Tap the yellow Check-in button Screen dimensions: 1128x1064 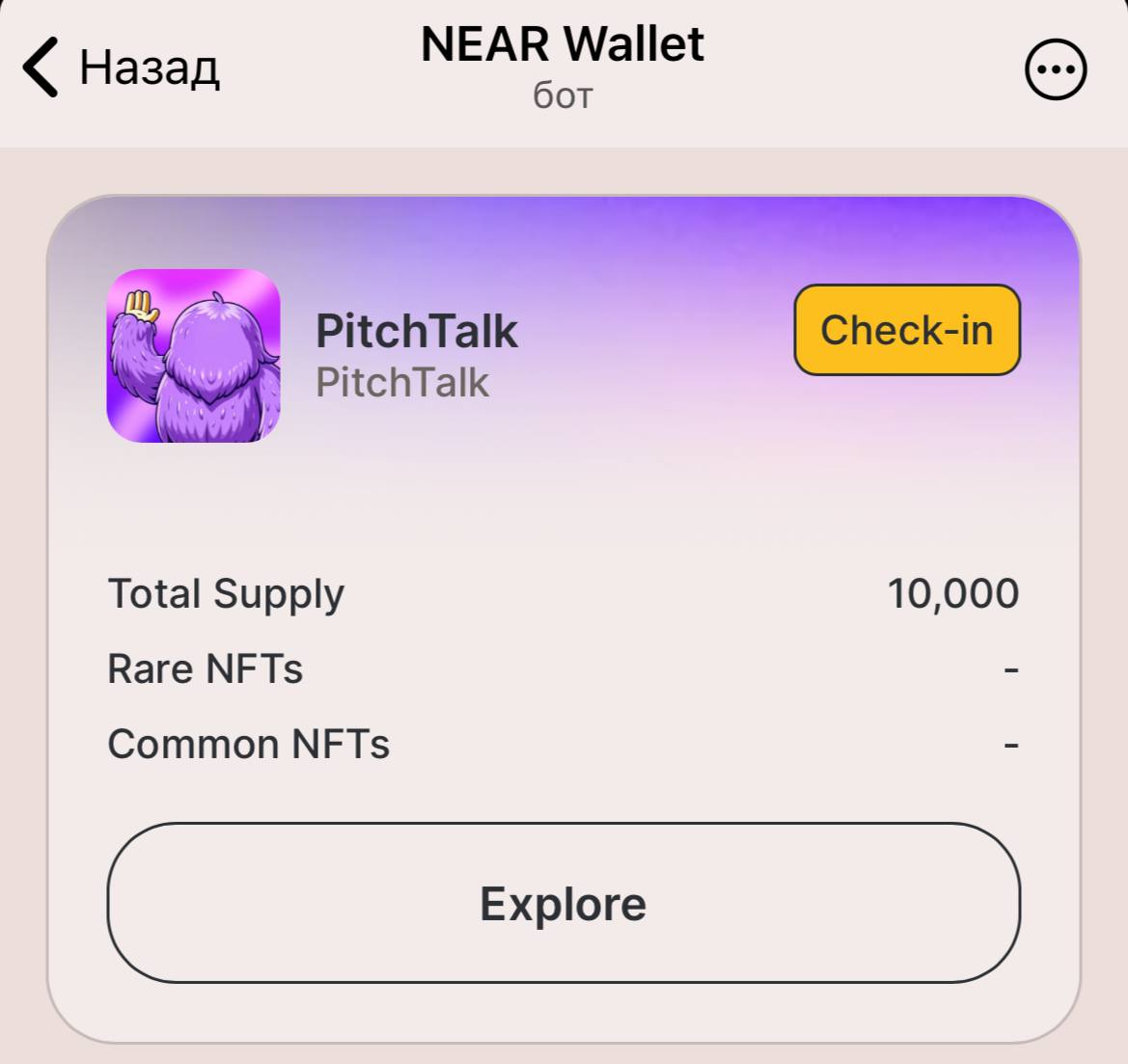point(906,330)
